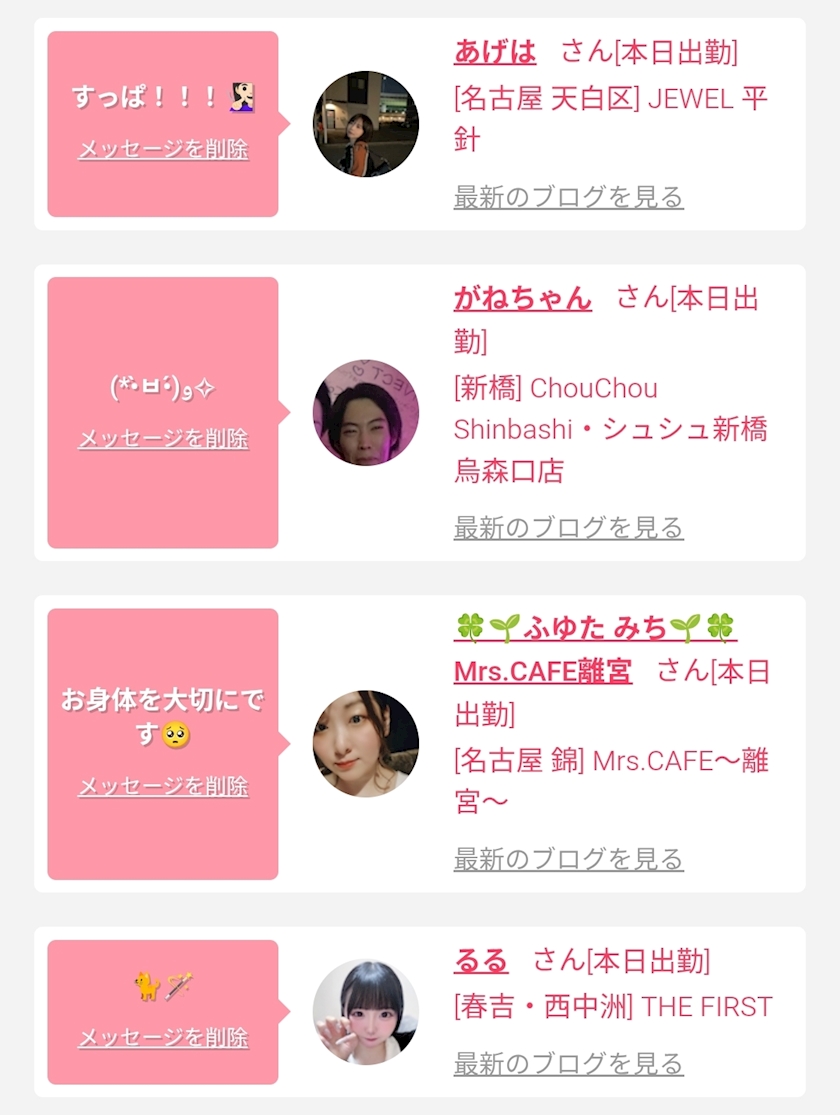Image resolution: width=840 pixels, height=1115 pixels.
Task: View るる's latest blog
Action: (x=568, y=1063)
